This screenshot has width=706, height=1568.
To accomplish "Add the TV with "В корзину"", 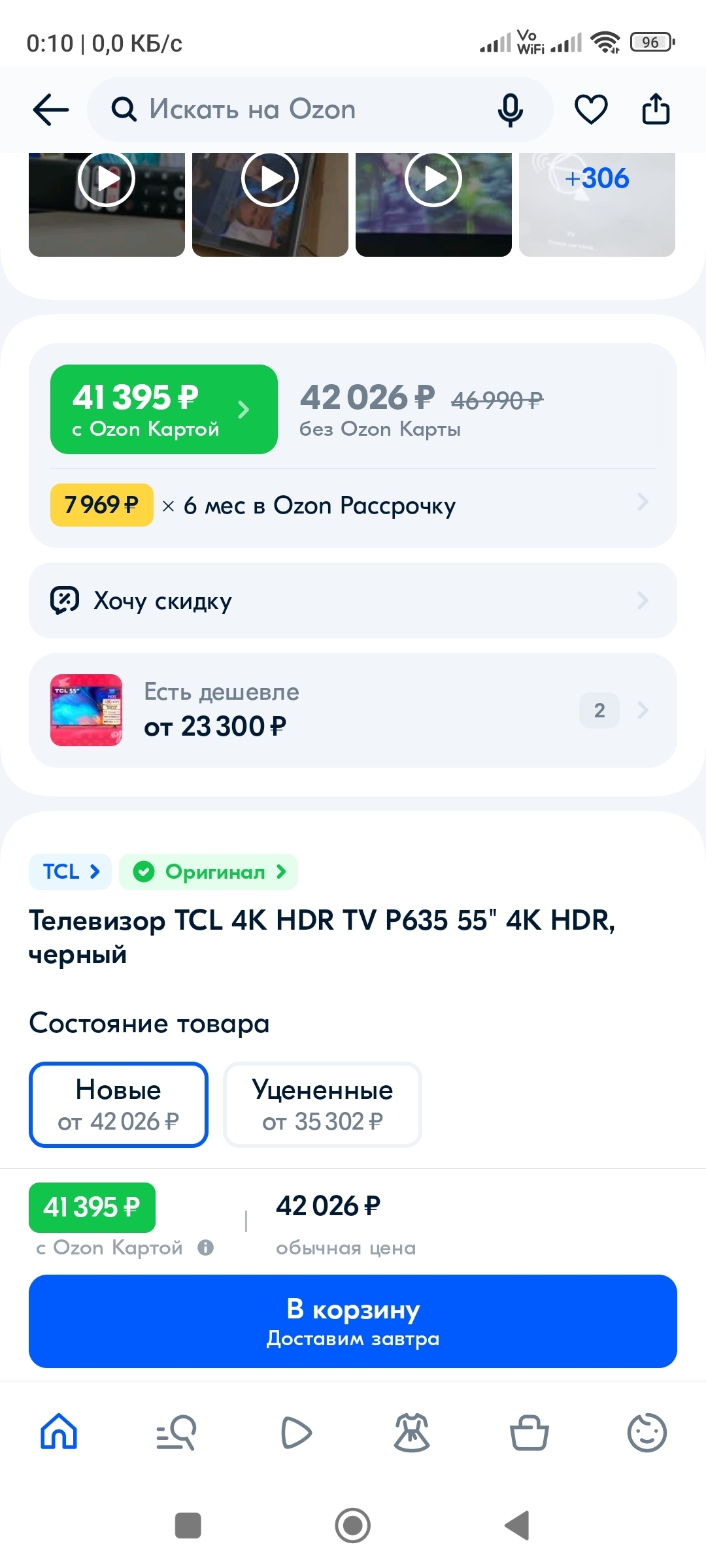I will click(353, 1321).
